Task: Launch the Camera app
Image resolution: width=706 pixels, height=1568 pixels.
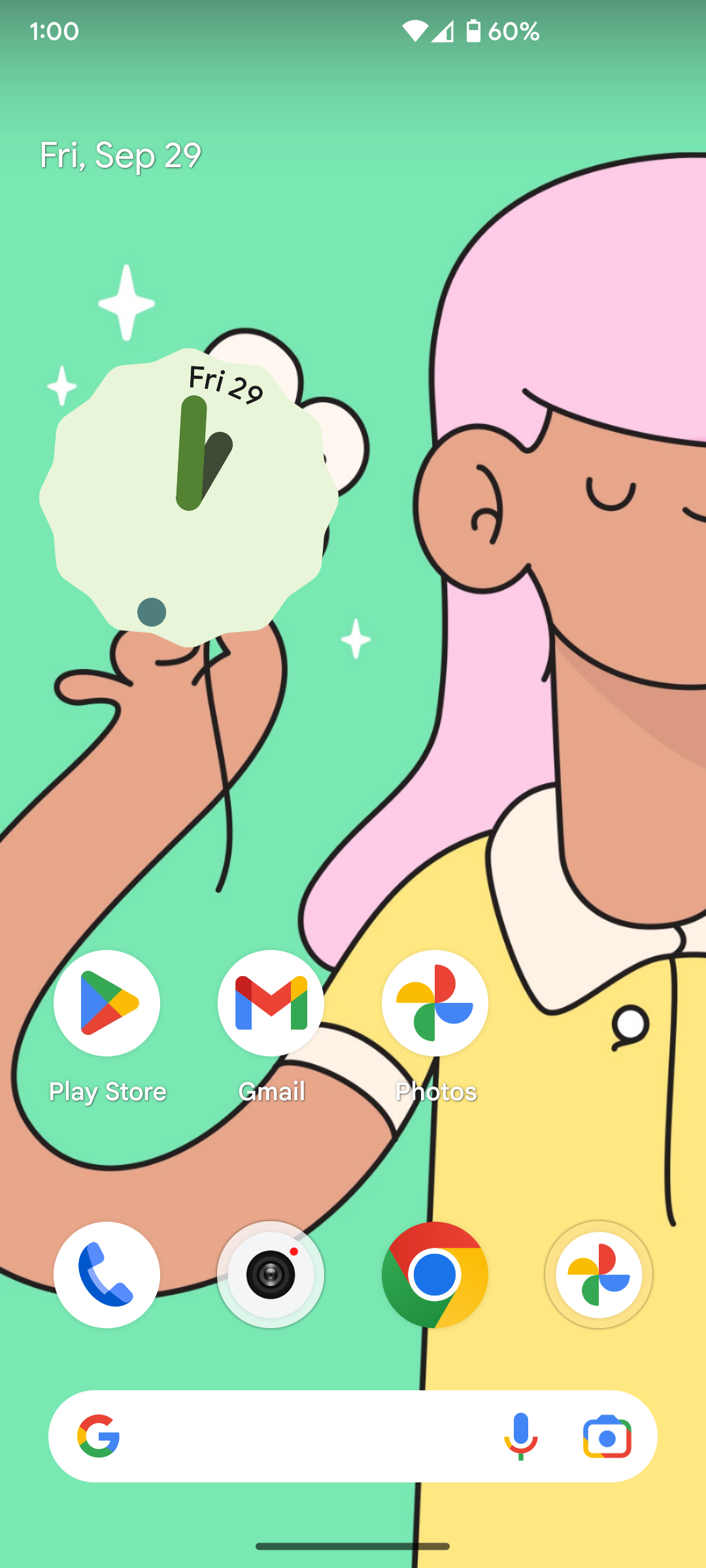Action: (x=271, y=1275)
